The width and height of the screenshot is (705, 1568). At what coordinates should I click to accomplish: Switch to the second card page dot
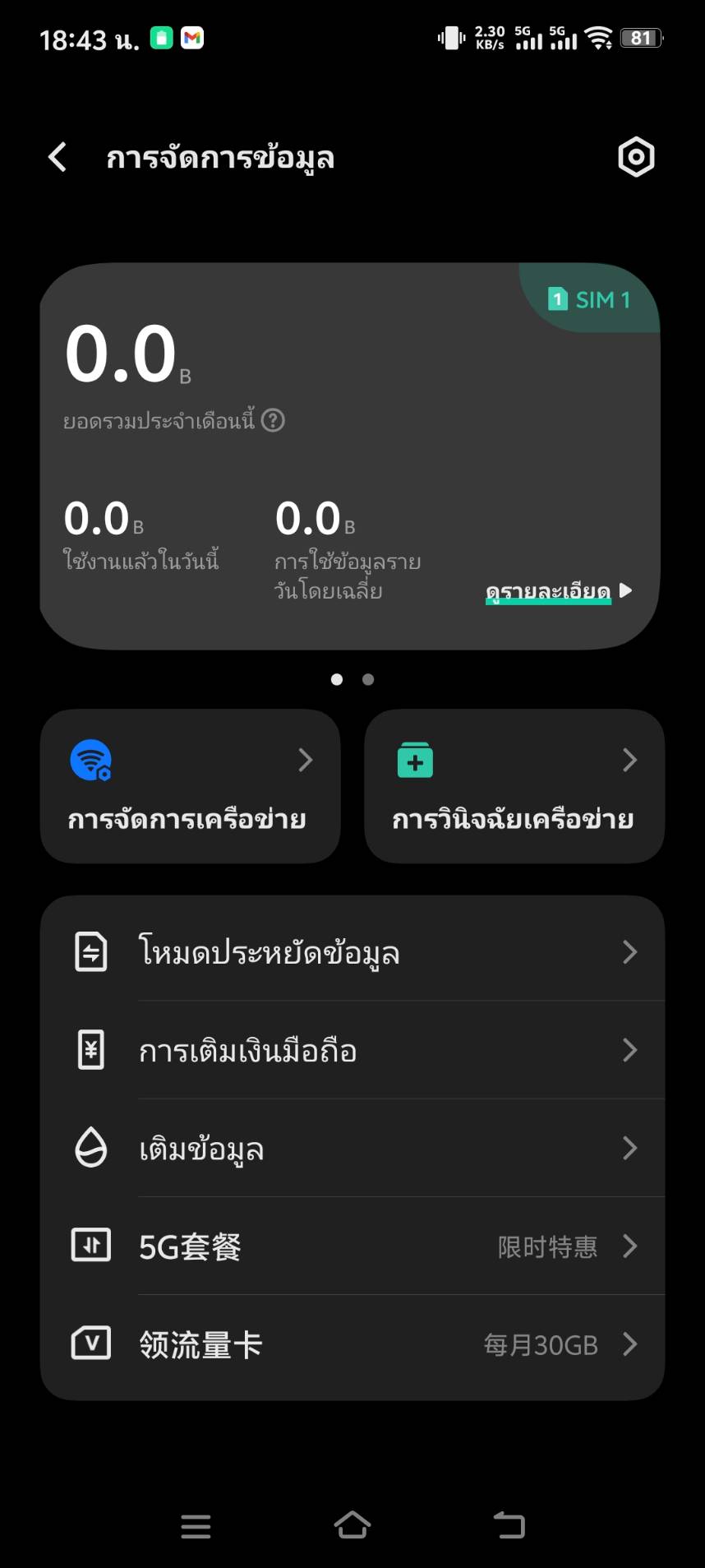coord(368,679)
